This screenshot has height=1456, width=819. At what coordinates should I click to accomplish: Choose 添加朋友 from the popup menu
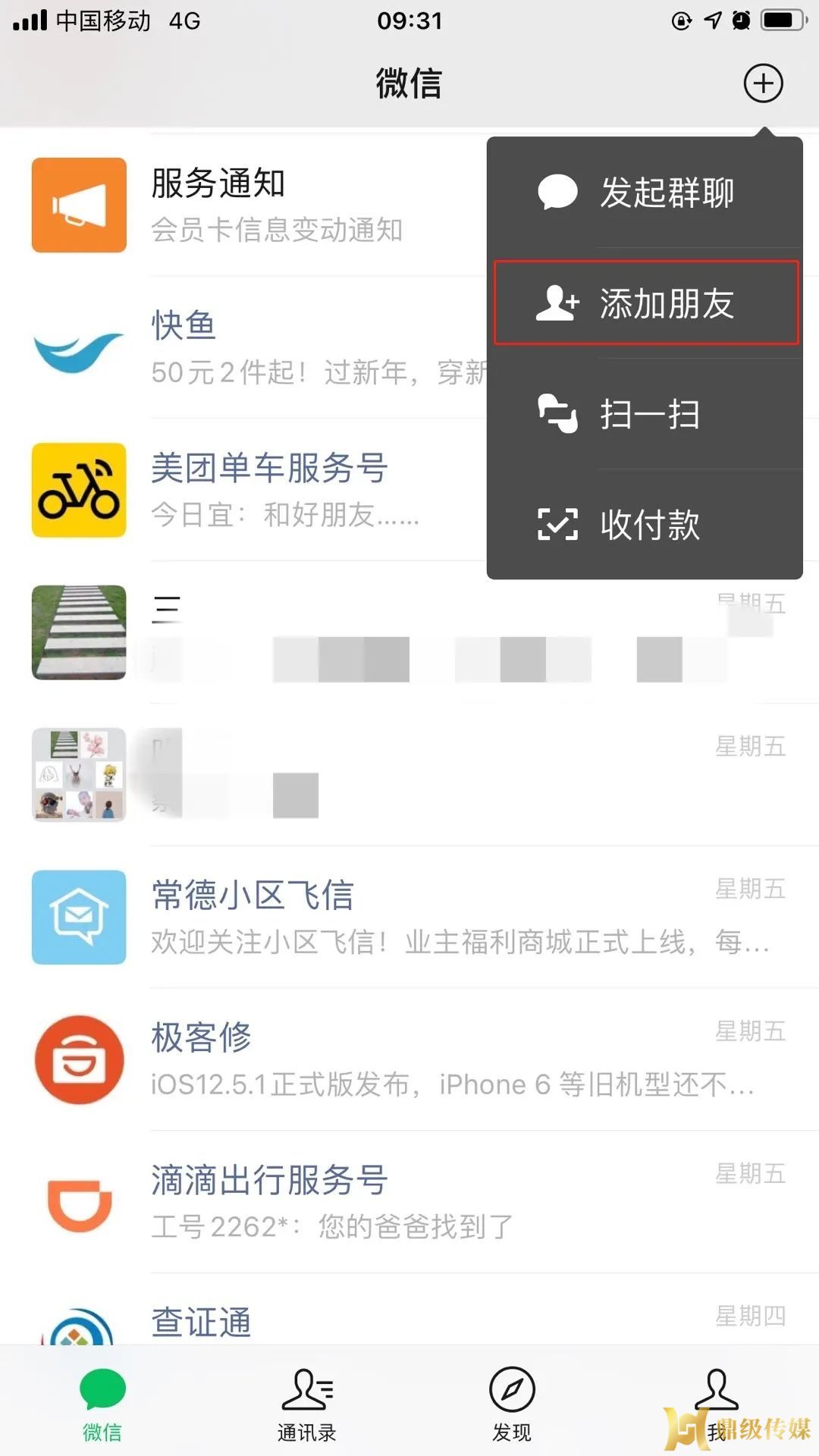tap(646, 303)
